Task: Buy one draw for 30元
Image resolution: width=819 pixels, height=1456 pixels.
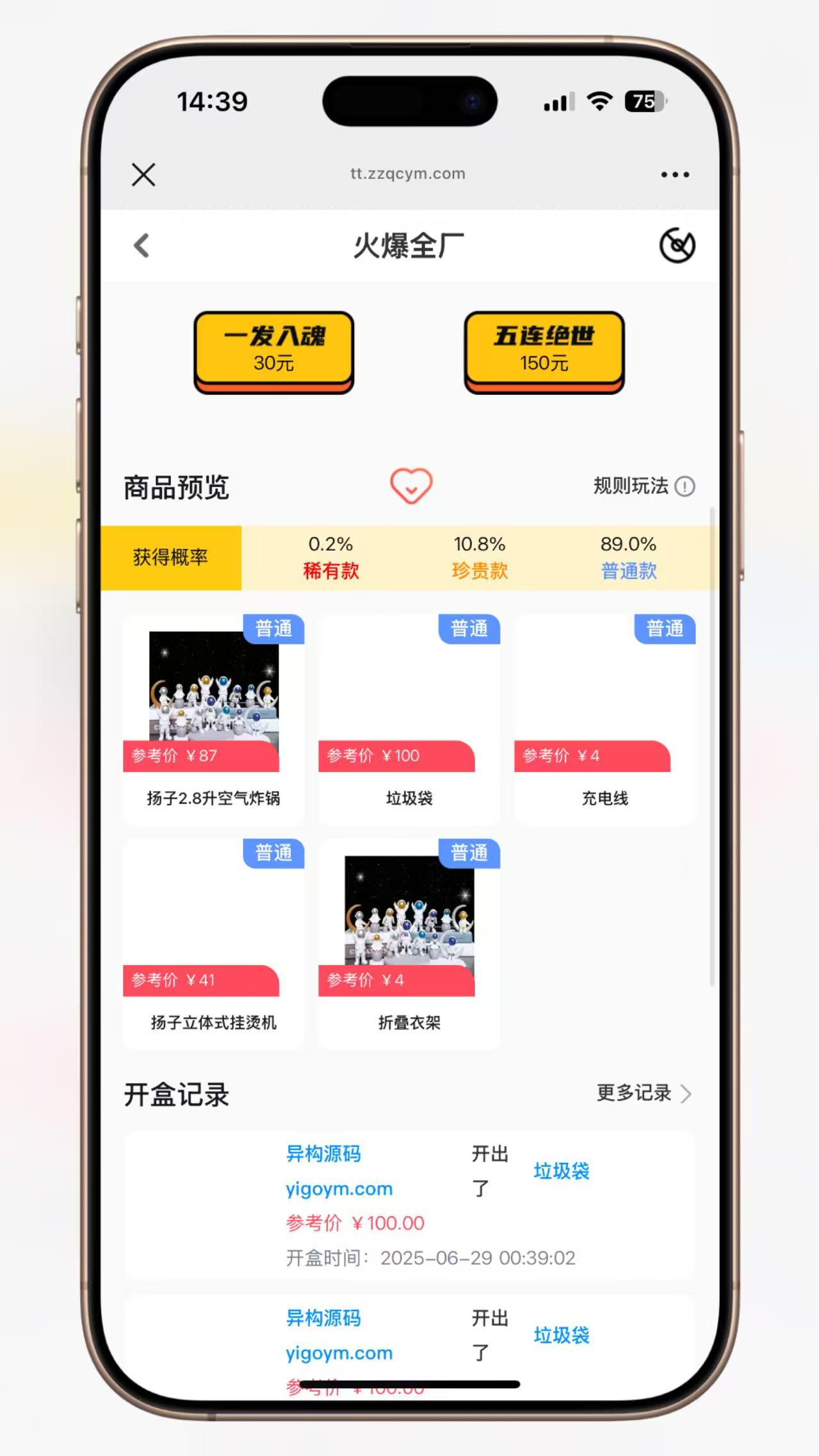Action: point(274,352)
